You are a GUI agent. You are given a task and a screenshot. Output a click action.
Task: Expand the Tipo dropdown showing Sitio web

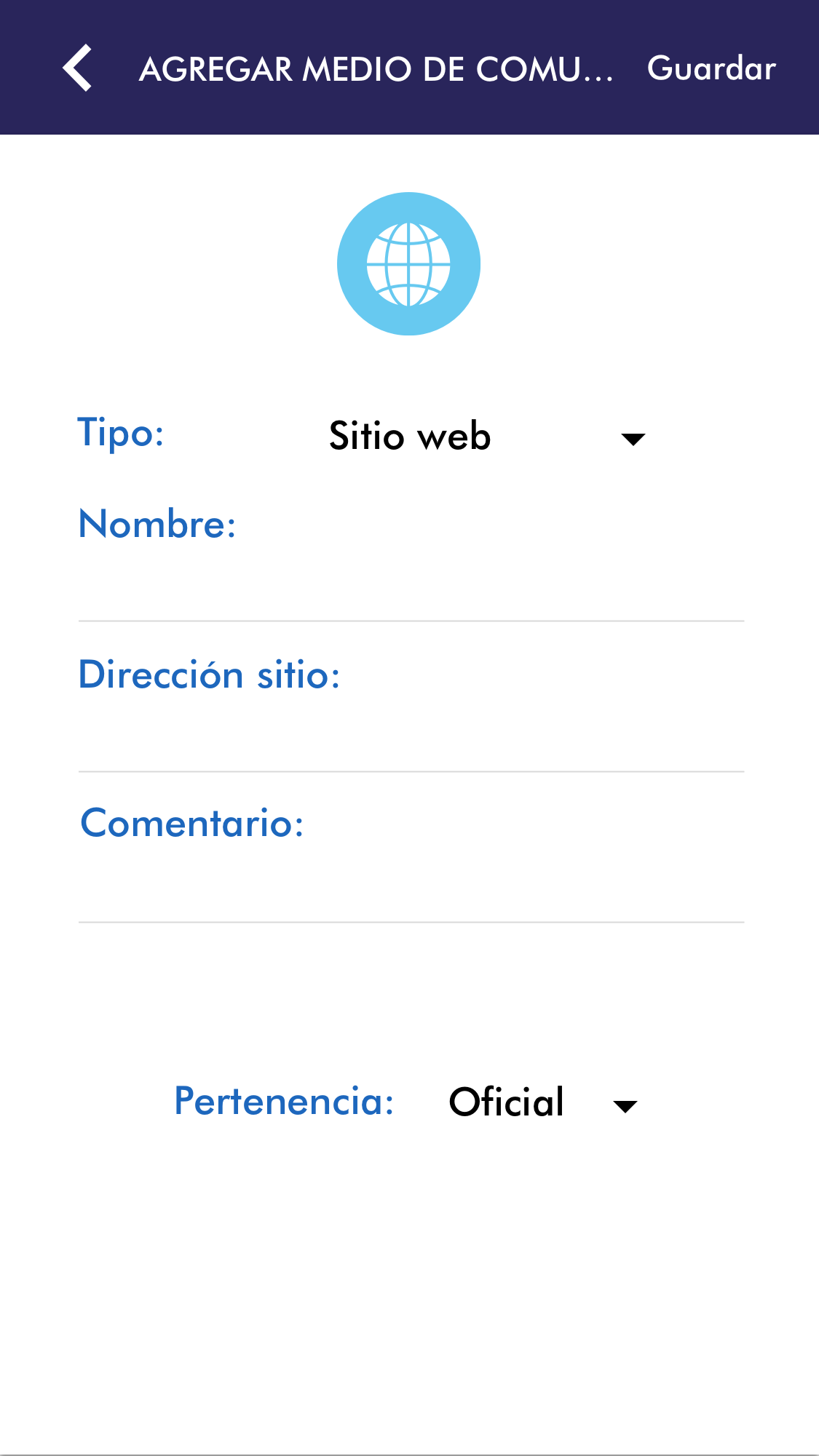486,437
